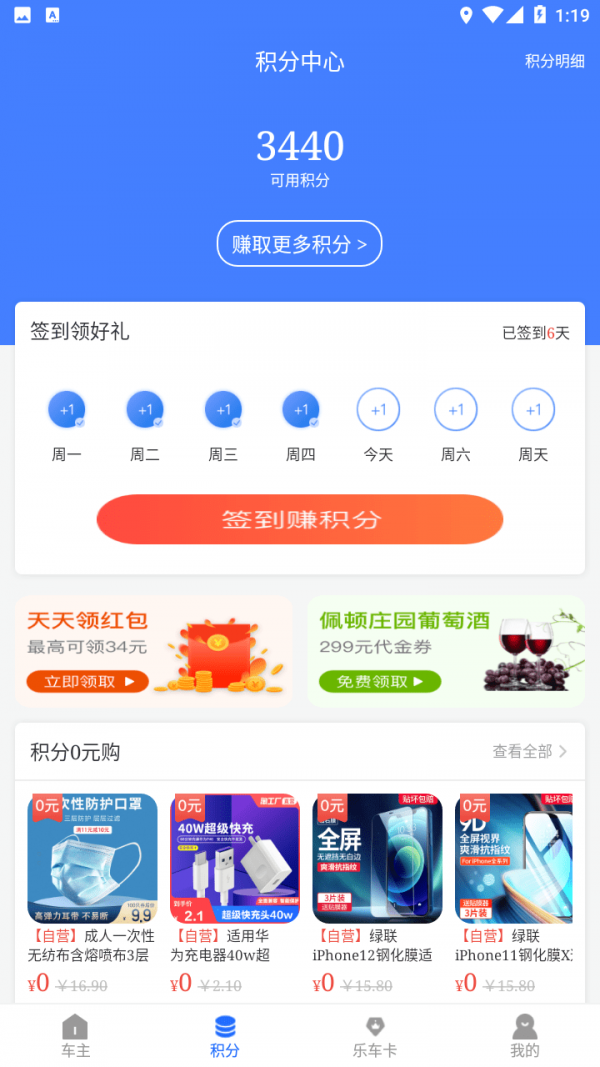Open the 佩顿庄园葡萄酒 voucher banner
The height and width of the screenshot is (1067, 600).
[x=445, y=652]
